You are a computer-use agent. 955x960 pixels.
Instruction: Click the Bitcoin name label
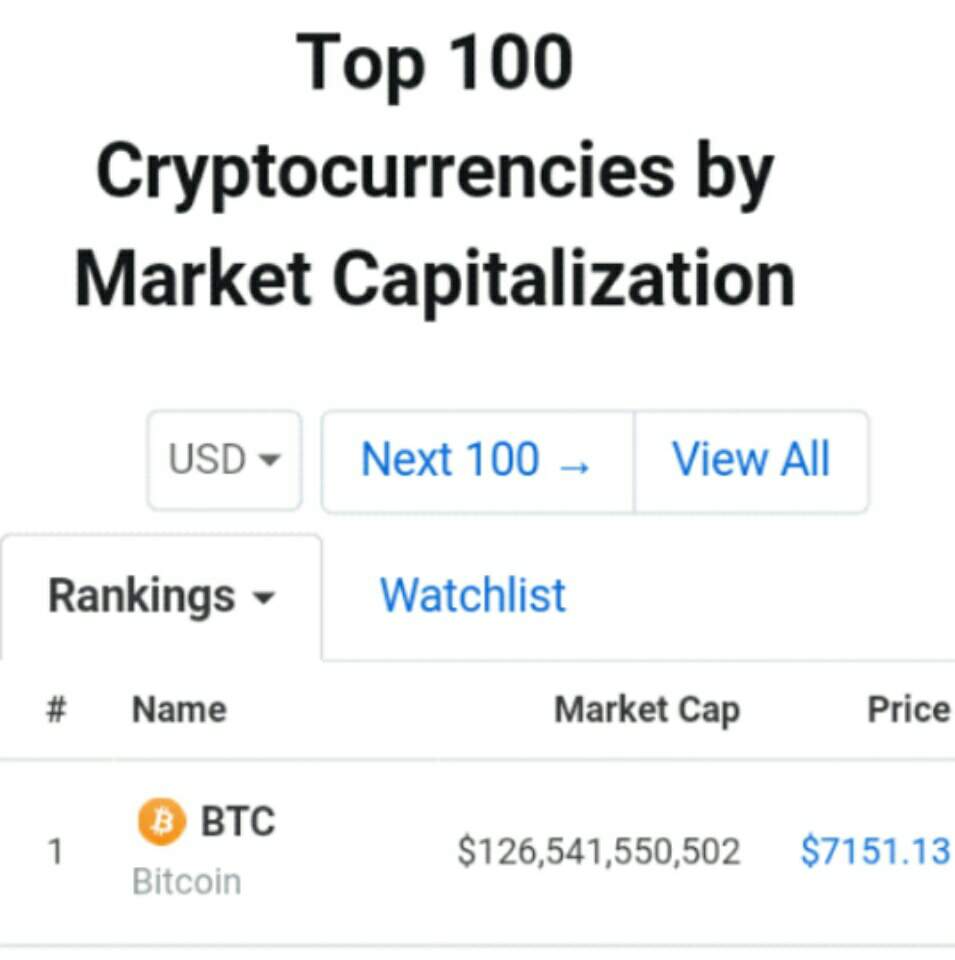[186, 881]
